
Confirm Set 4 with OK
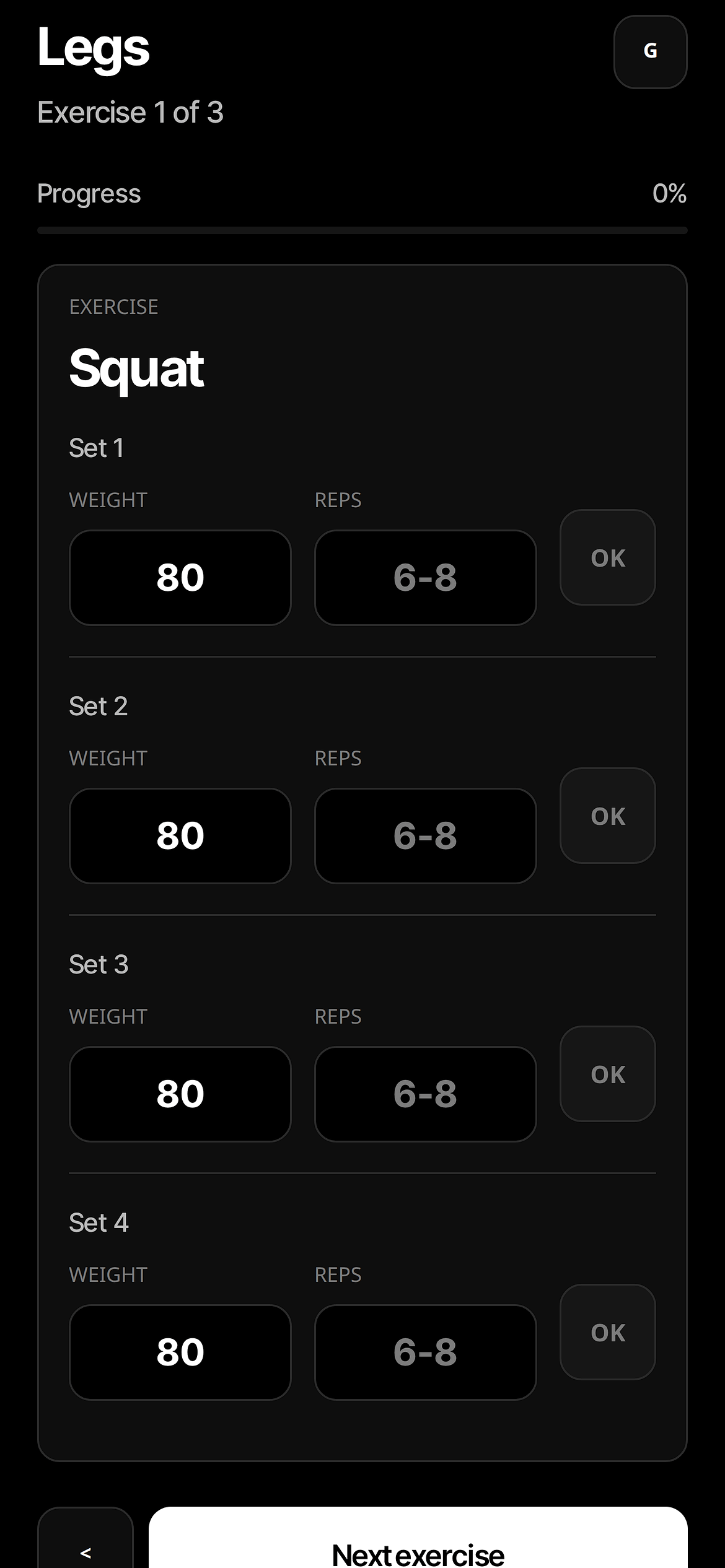pos(607,1331)
